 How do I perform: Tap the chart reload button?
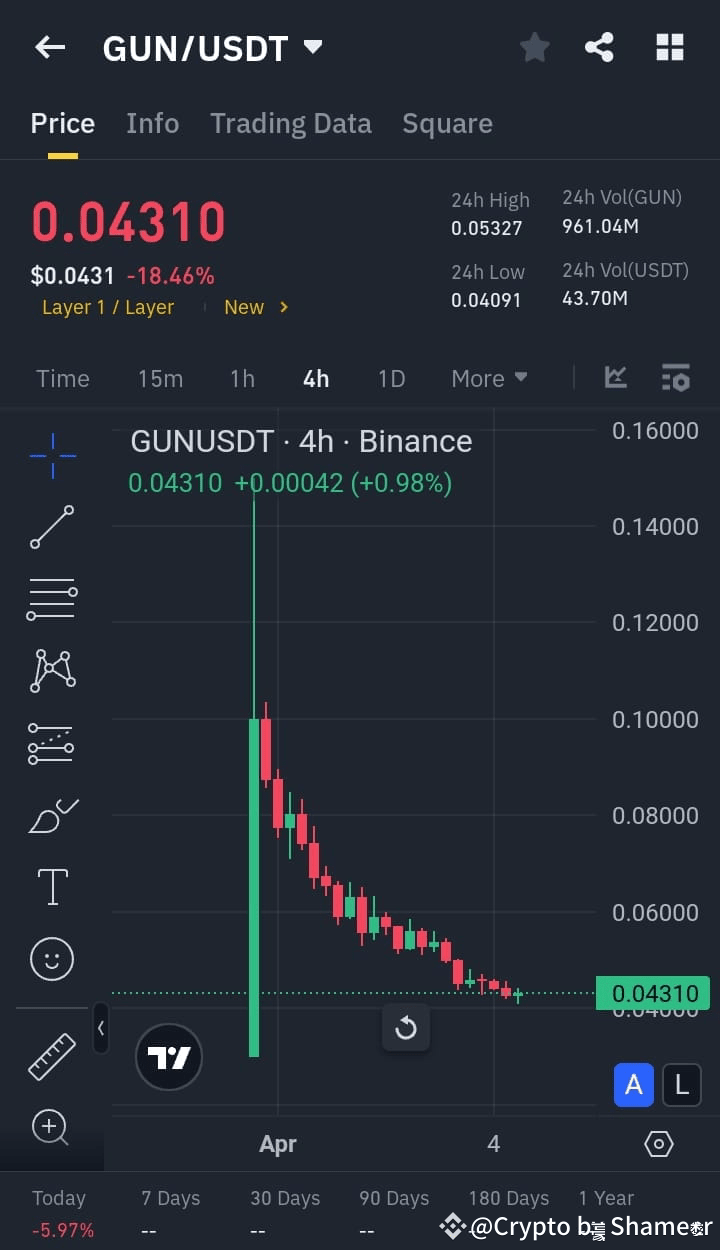pyautogui.click(x=406, y=1028)
